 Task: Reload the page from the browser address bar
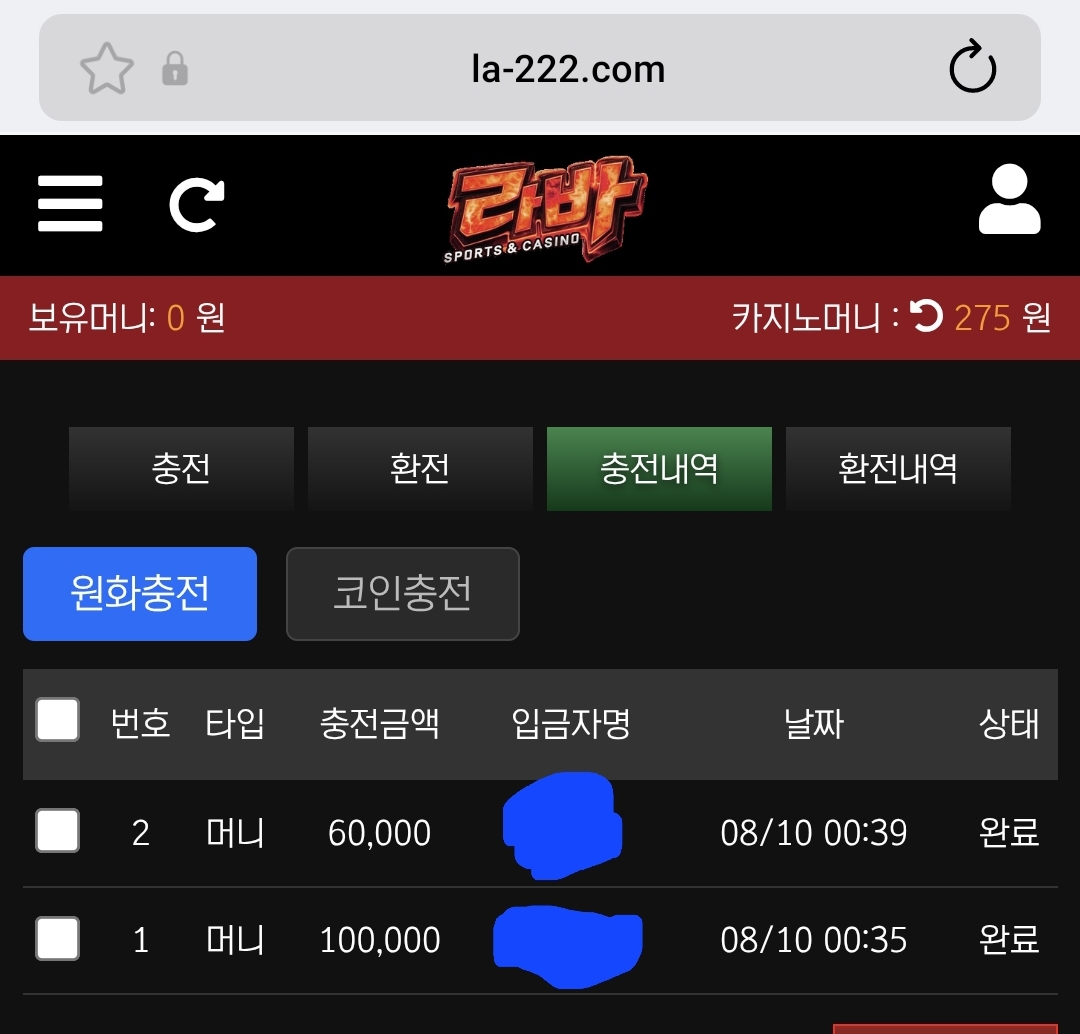tap(973, 67)
